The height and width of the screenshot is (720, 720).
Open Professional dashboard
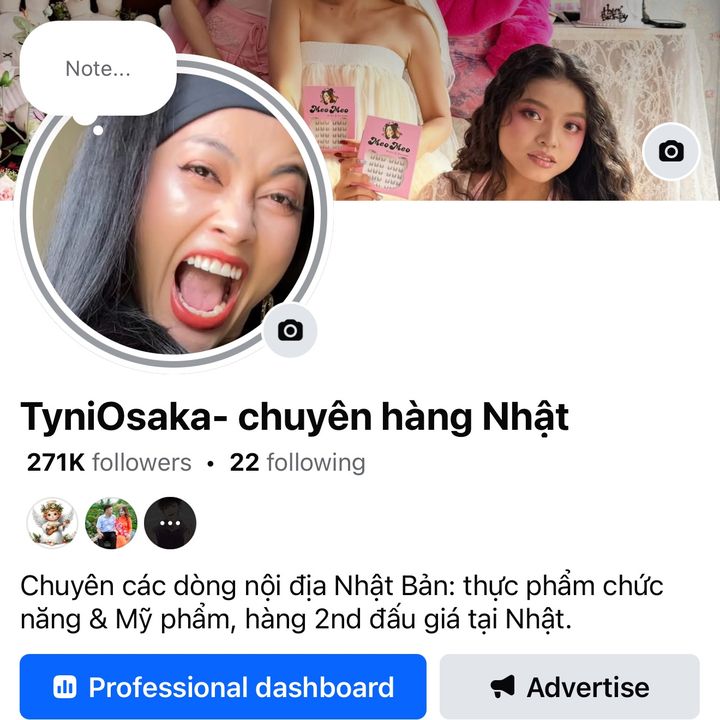pos(223,687)
